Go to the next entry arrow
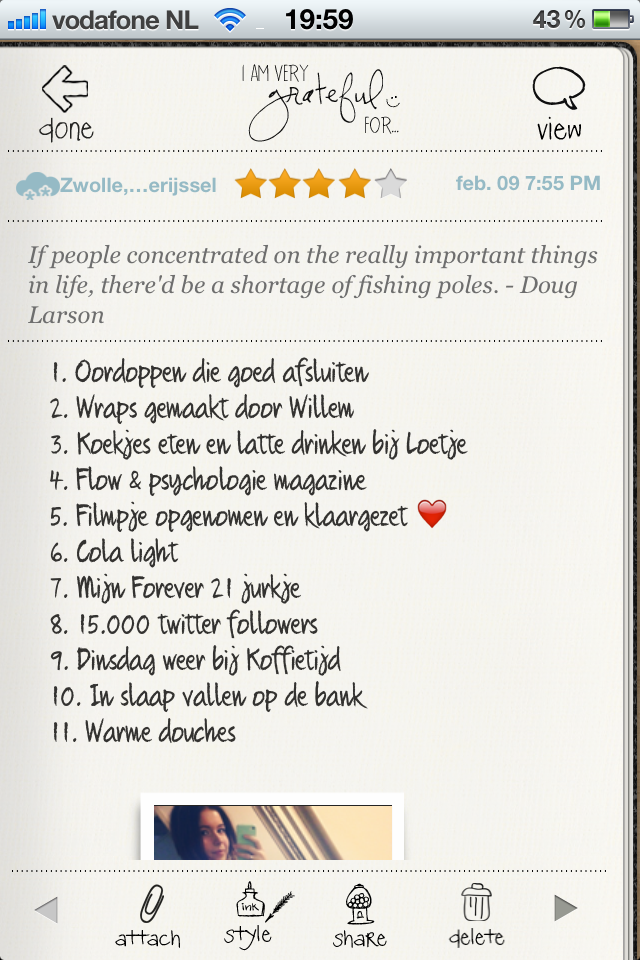The image size is (640, 960). click(x=566, y=908)
